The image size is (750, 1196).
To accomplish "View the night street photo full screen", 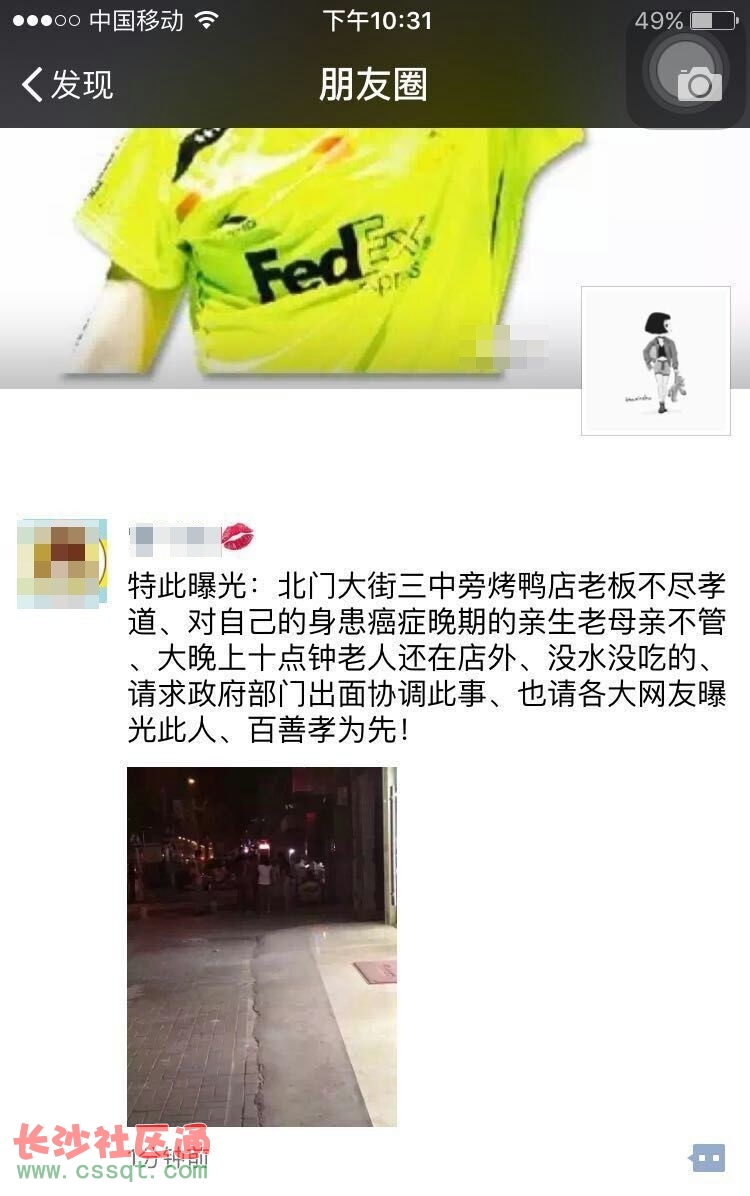I will click(262, 945).
